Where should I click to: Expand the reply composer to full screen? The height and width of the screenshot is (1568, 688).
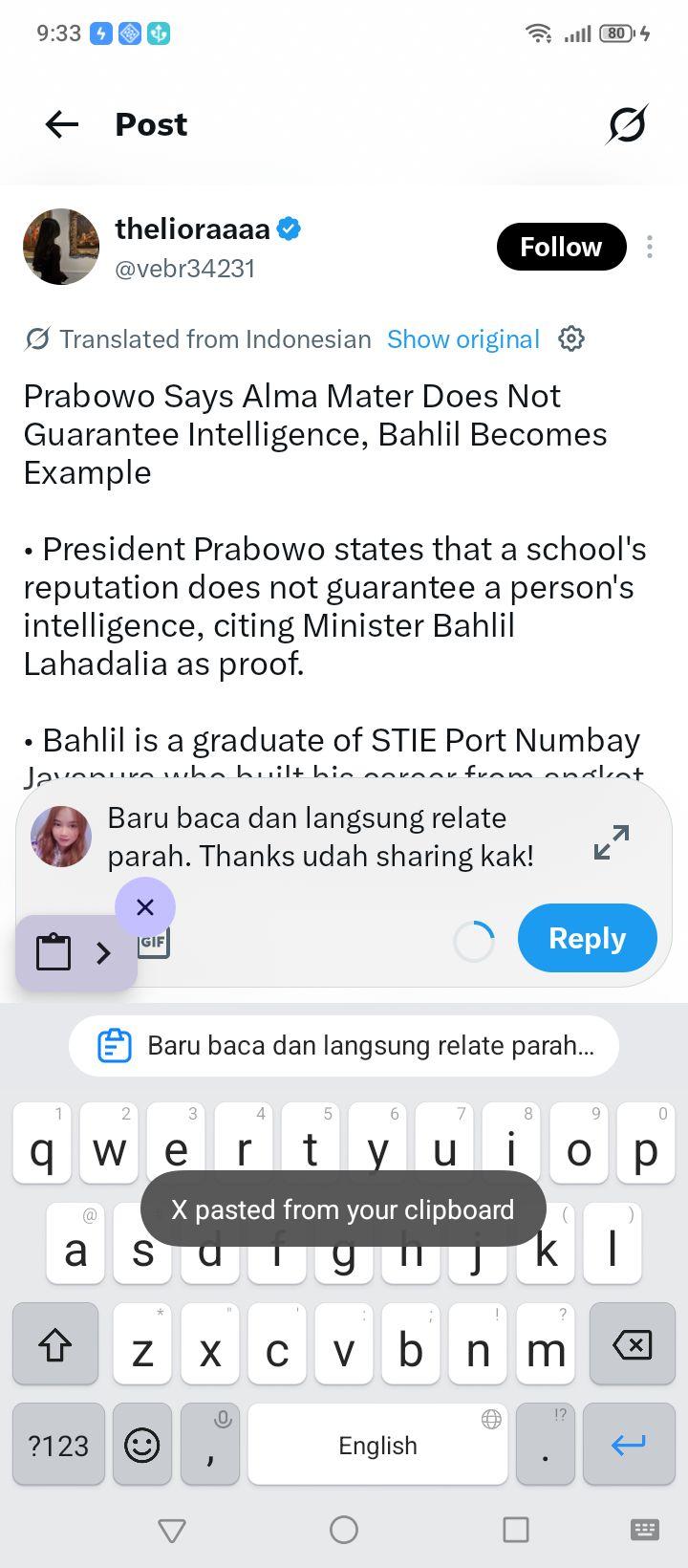612,841
